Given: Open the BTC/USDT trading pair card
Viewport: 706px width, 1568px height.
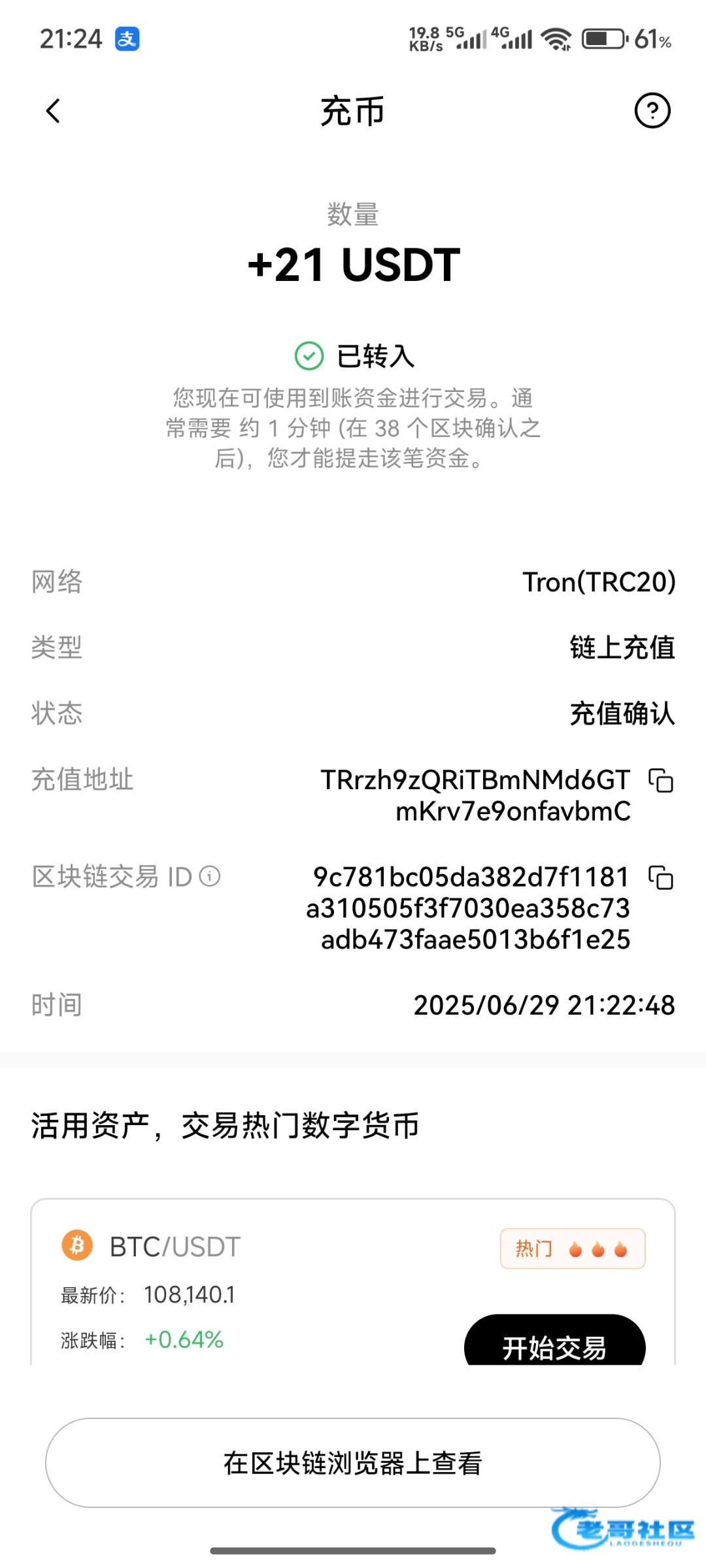Looking at the screenshot, I should [353, 1282].
